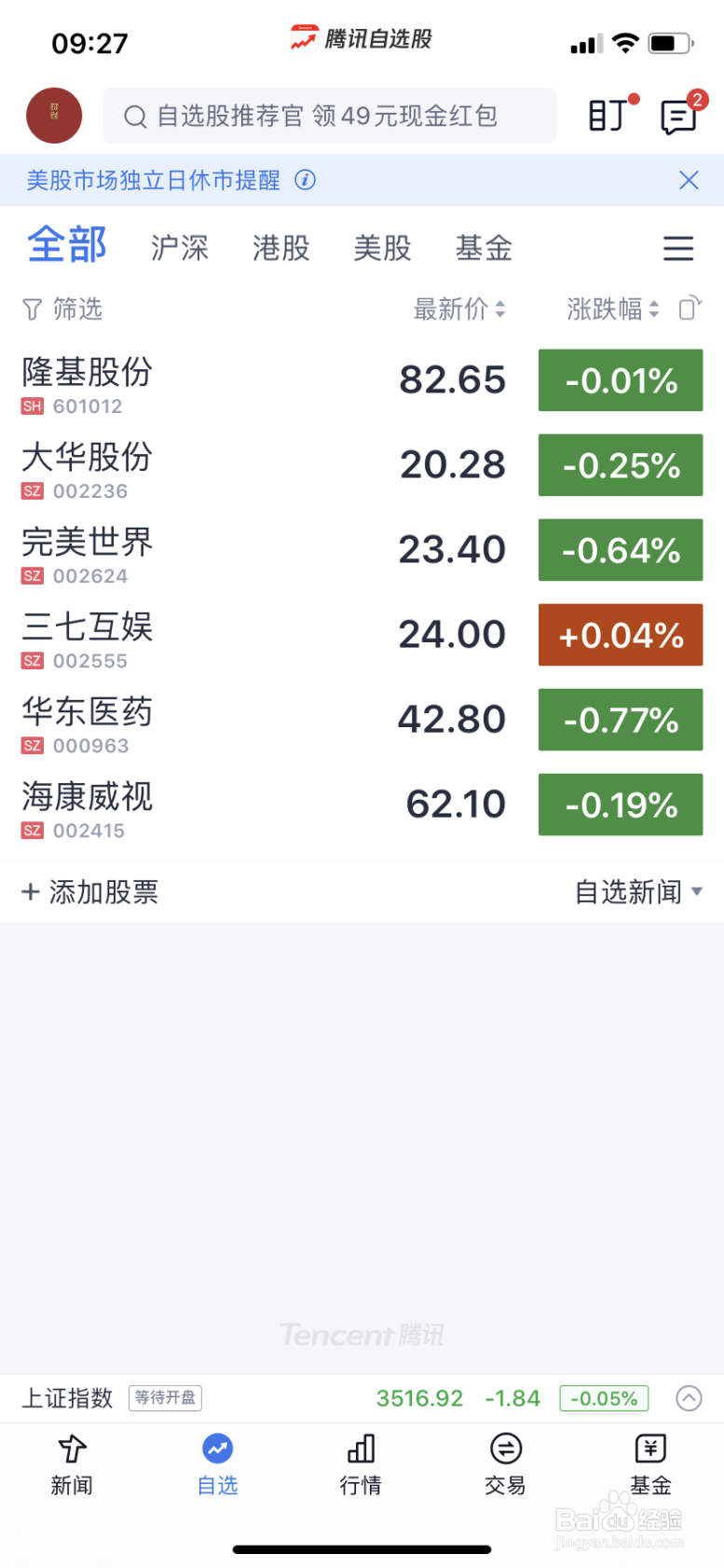Image resolution: width=724 pixels, height=1568 pixels.
Task: Tap the search box for stocks
Action: click(329, 116)
